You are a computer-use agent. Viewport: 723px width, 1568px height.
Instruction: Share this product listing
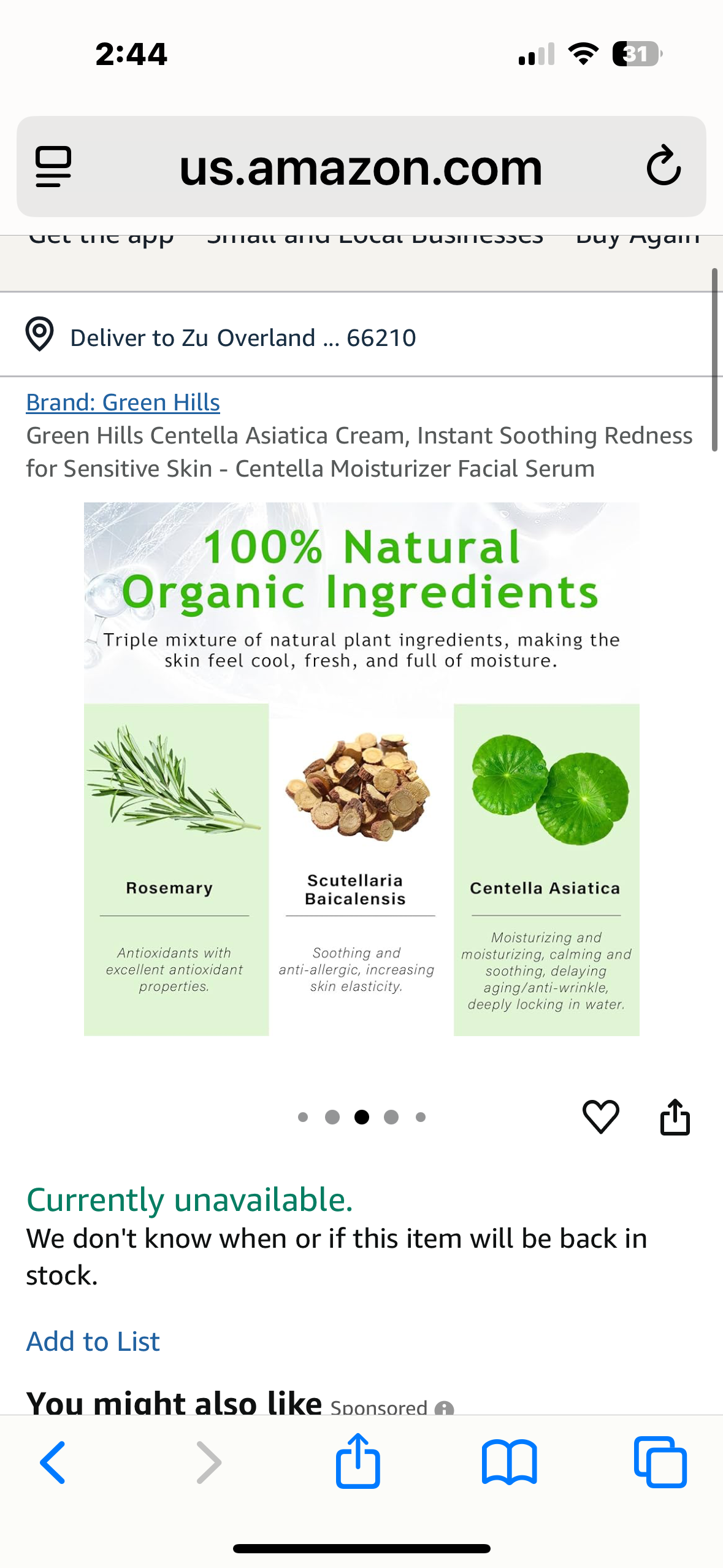click(675, 1116)
